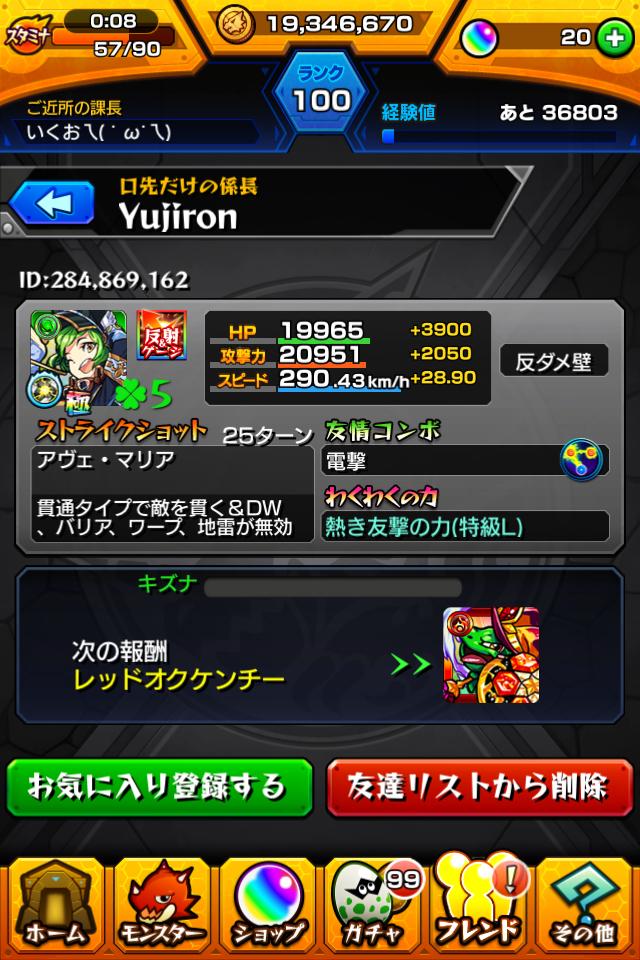Tap 友達リストから削除 to remove this friend
This screenshot has width=640, height=960.
click(x=480, y=787)
